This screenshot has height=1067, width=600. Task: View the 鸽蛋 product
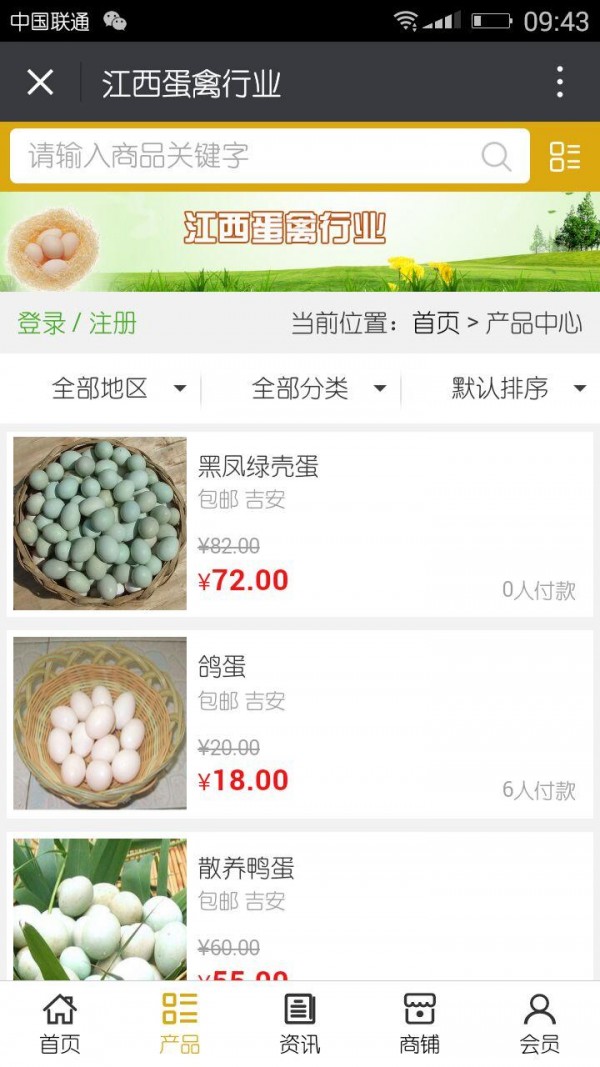(300, 723)
